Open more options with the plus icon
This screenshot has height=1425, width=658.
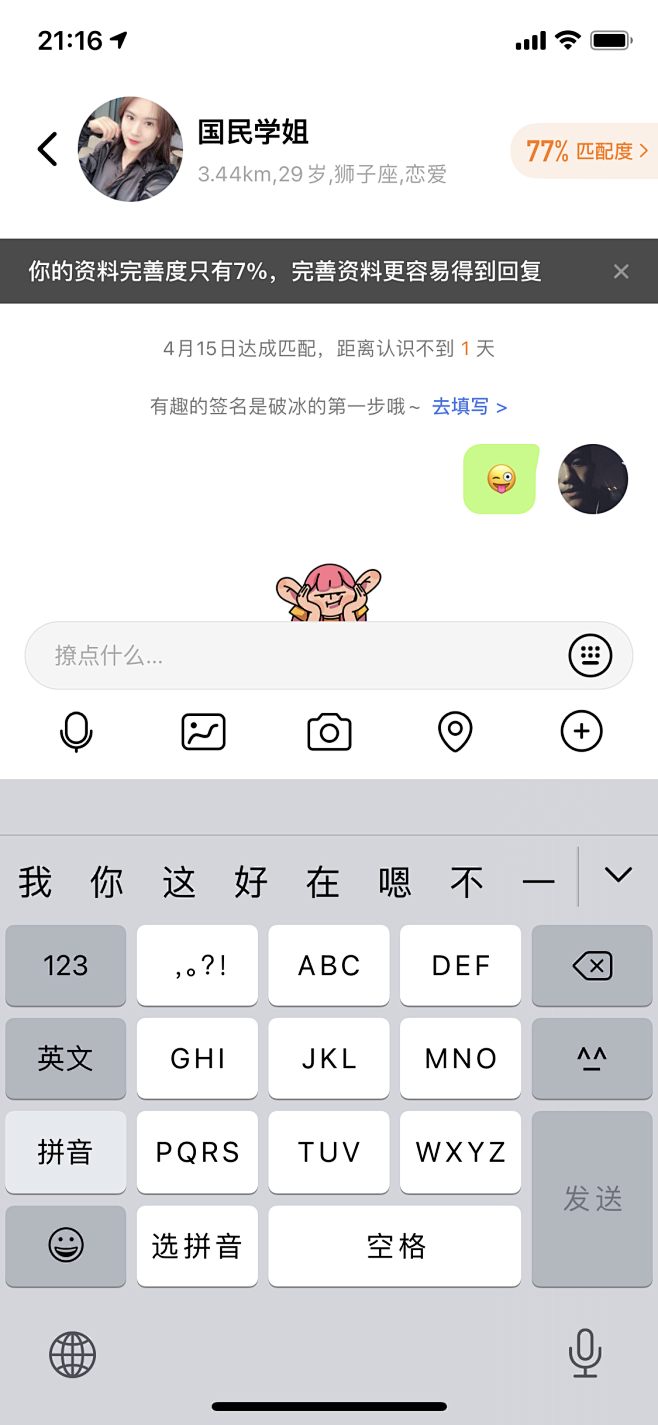click(x=581, y=732)
